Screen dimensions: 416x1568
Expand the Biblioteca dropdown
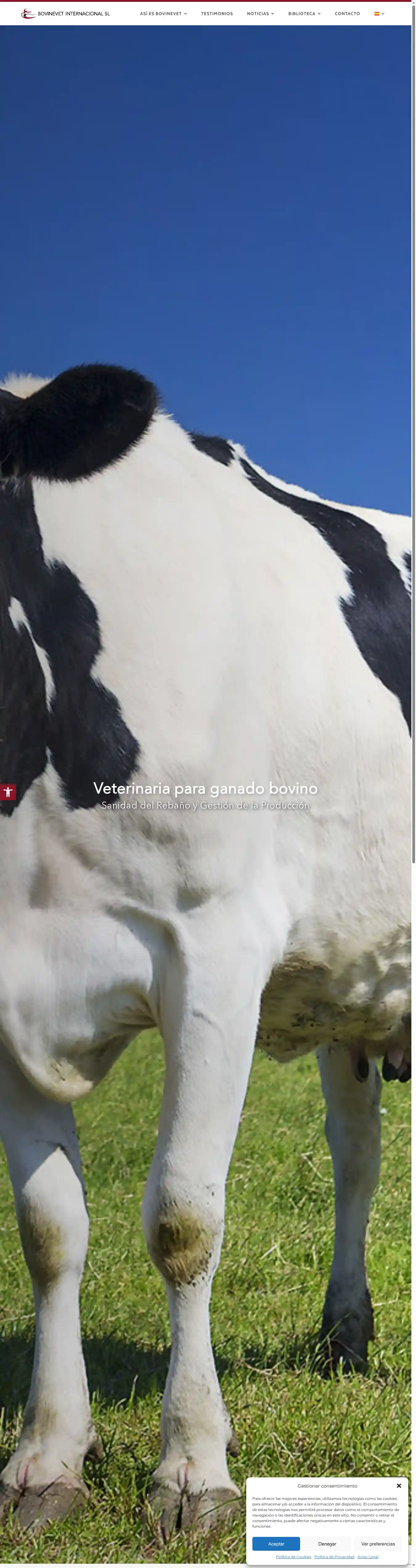[304, 13]
